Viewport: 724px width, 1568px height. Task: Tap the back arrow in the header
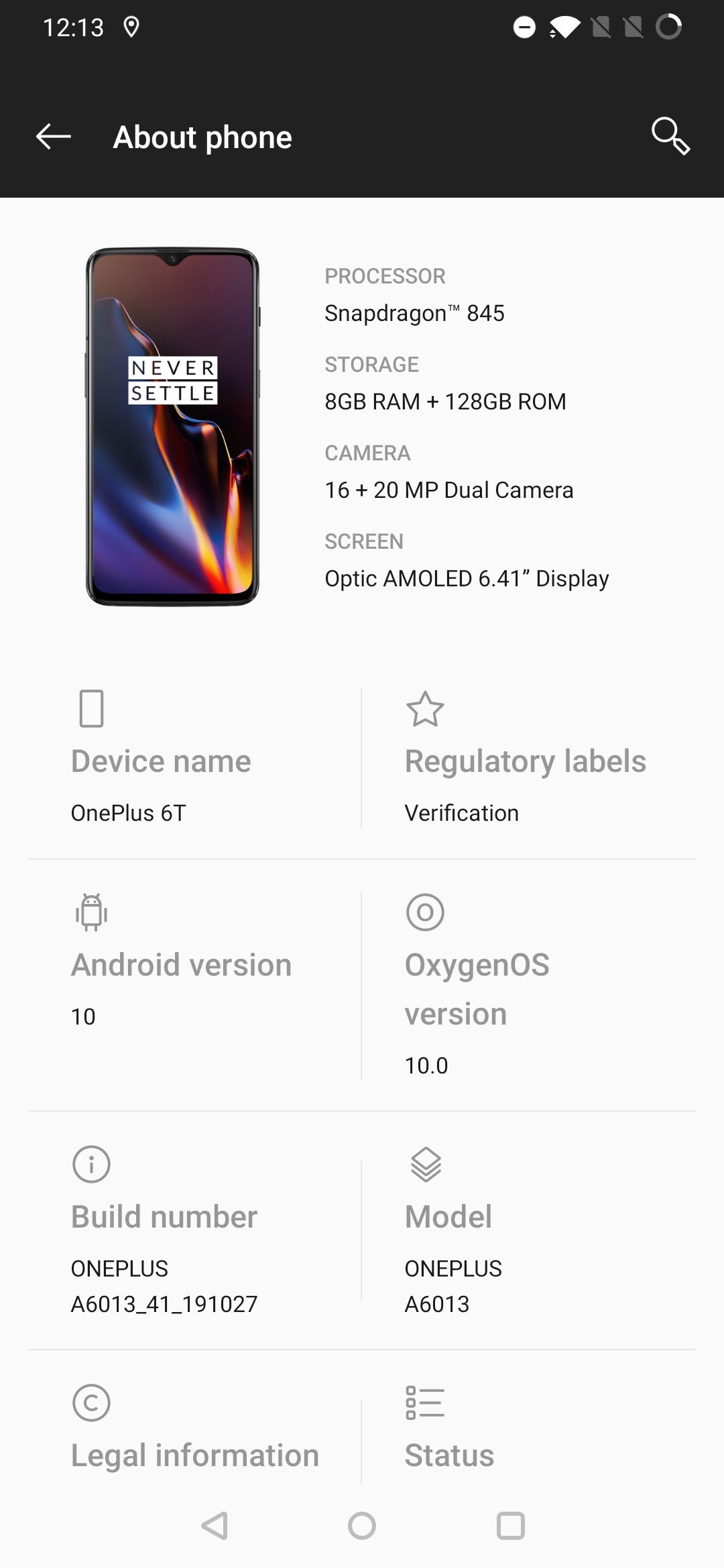pos(53,137)
